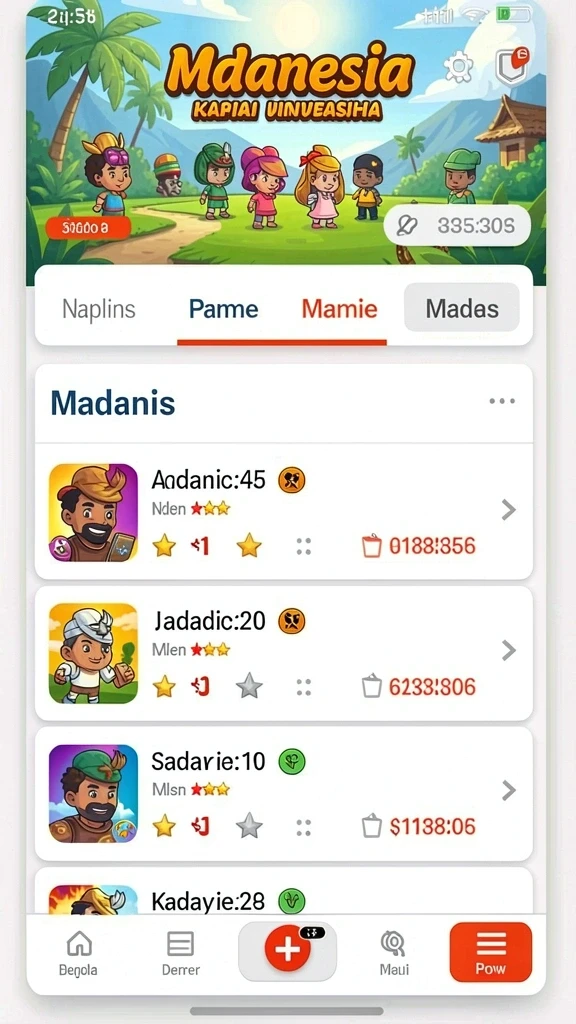Go to the Begola home tab

point(78,953)
